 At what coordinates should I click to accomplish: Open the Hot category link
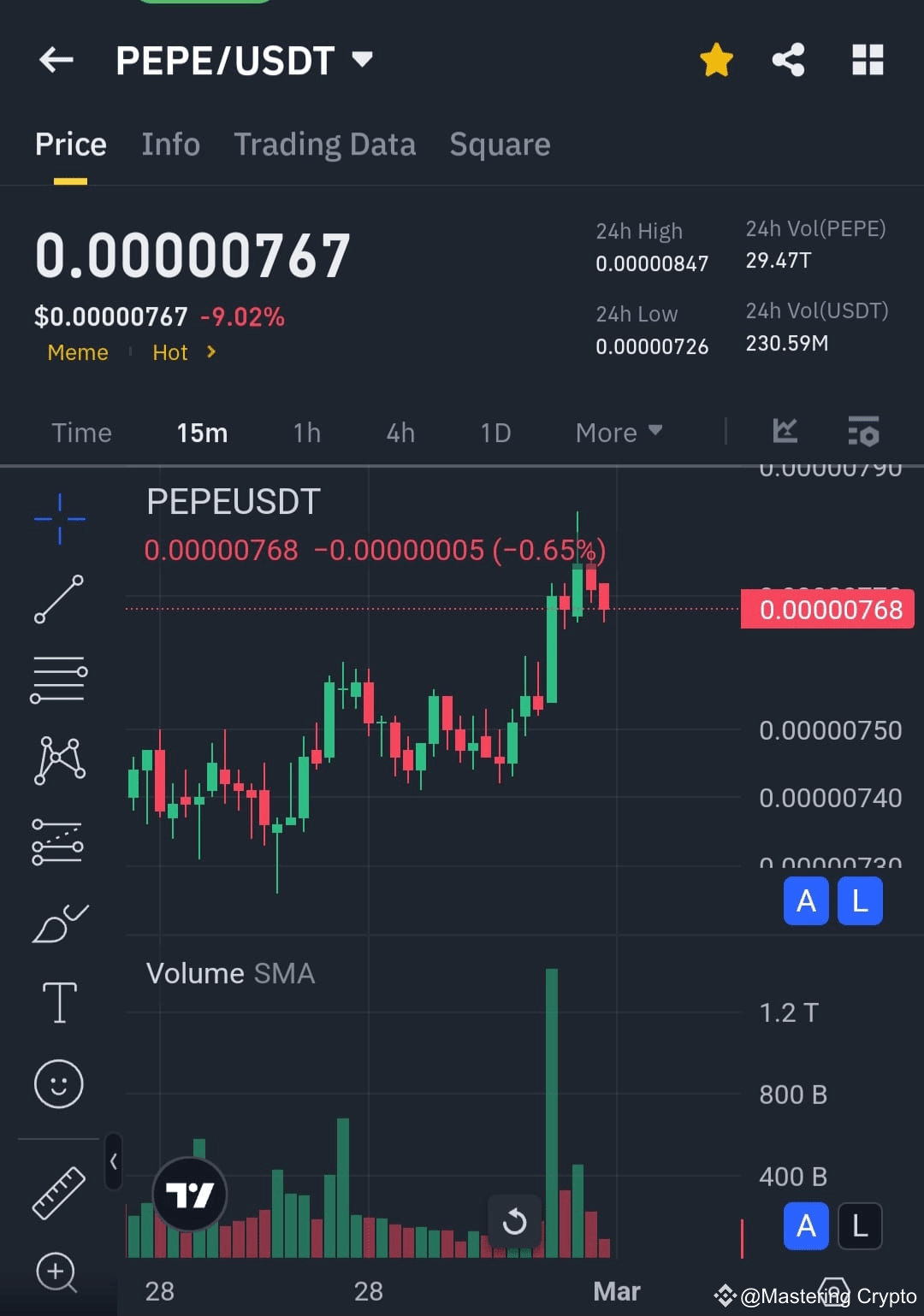coord(170,352)
